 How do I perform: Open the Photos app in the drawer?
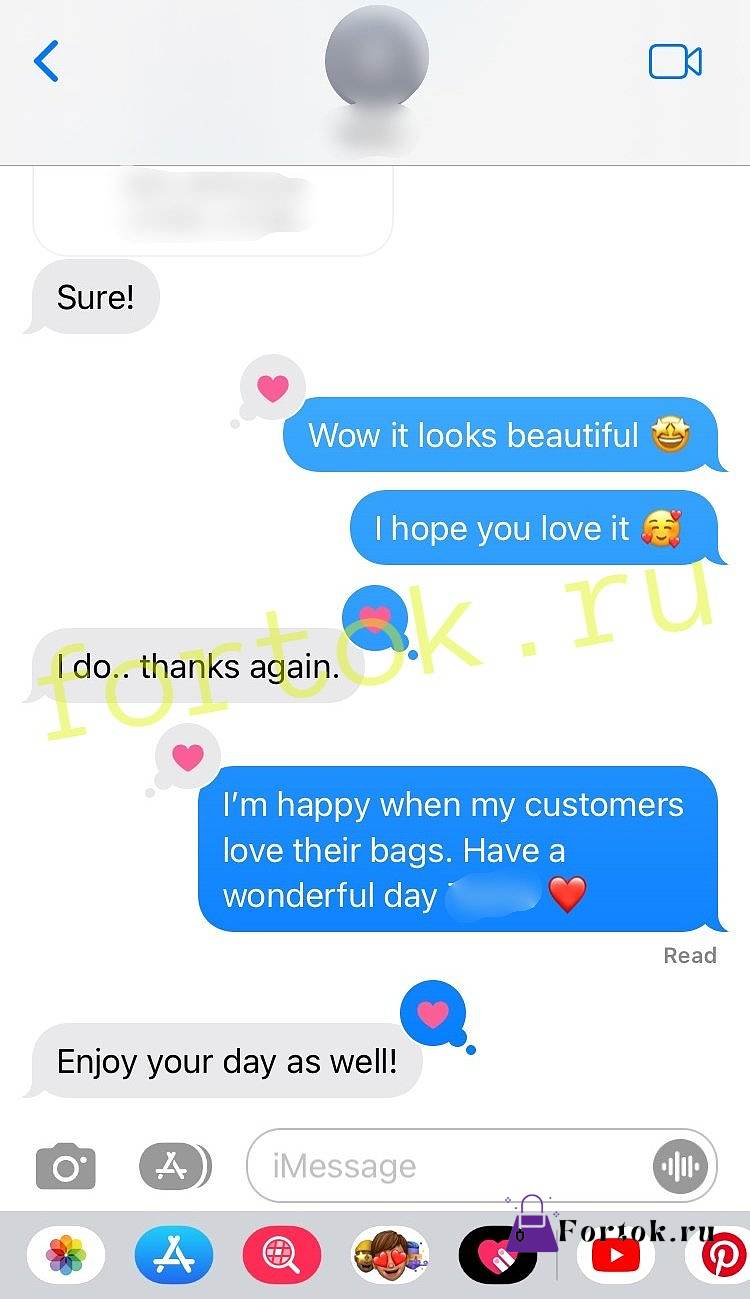pyautogui.click(x=66, y=1254)
